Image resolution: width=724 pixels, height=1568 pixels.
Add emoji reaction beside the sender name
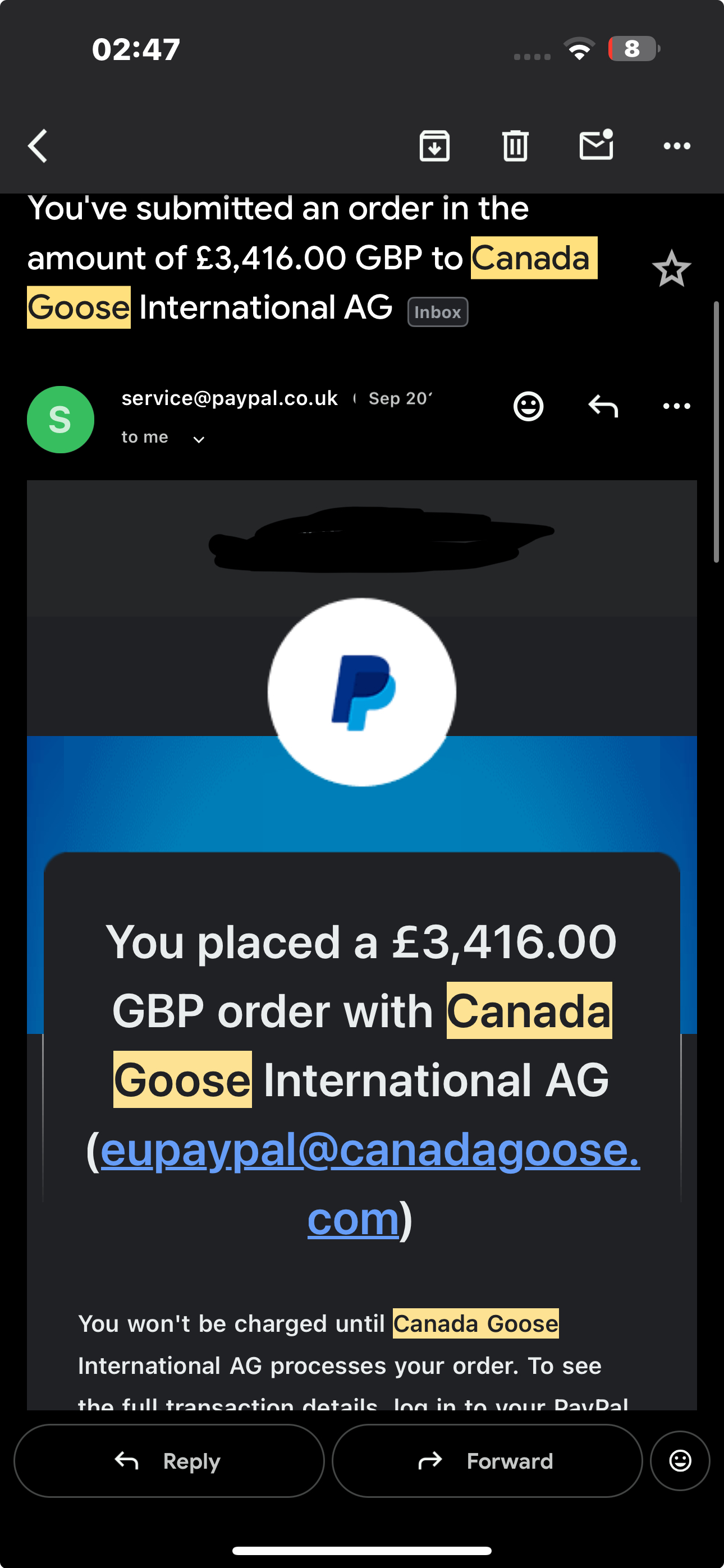click(528, 406)
